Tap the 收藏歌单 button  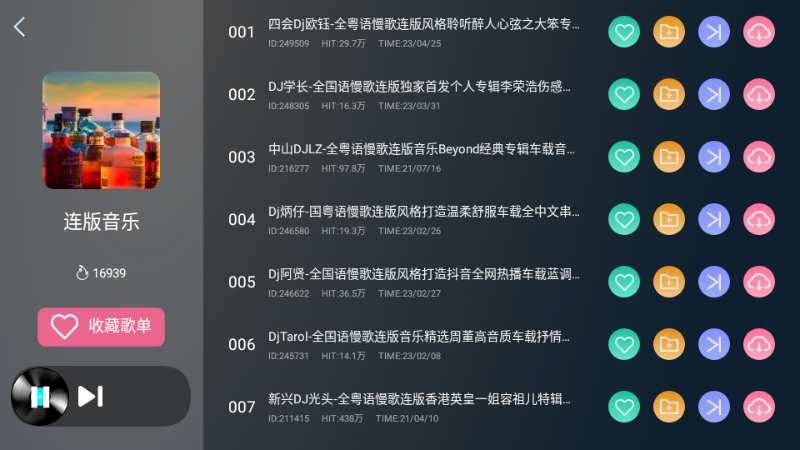[x=101, y=326]
